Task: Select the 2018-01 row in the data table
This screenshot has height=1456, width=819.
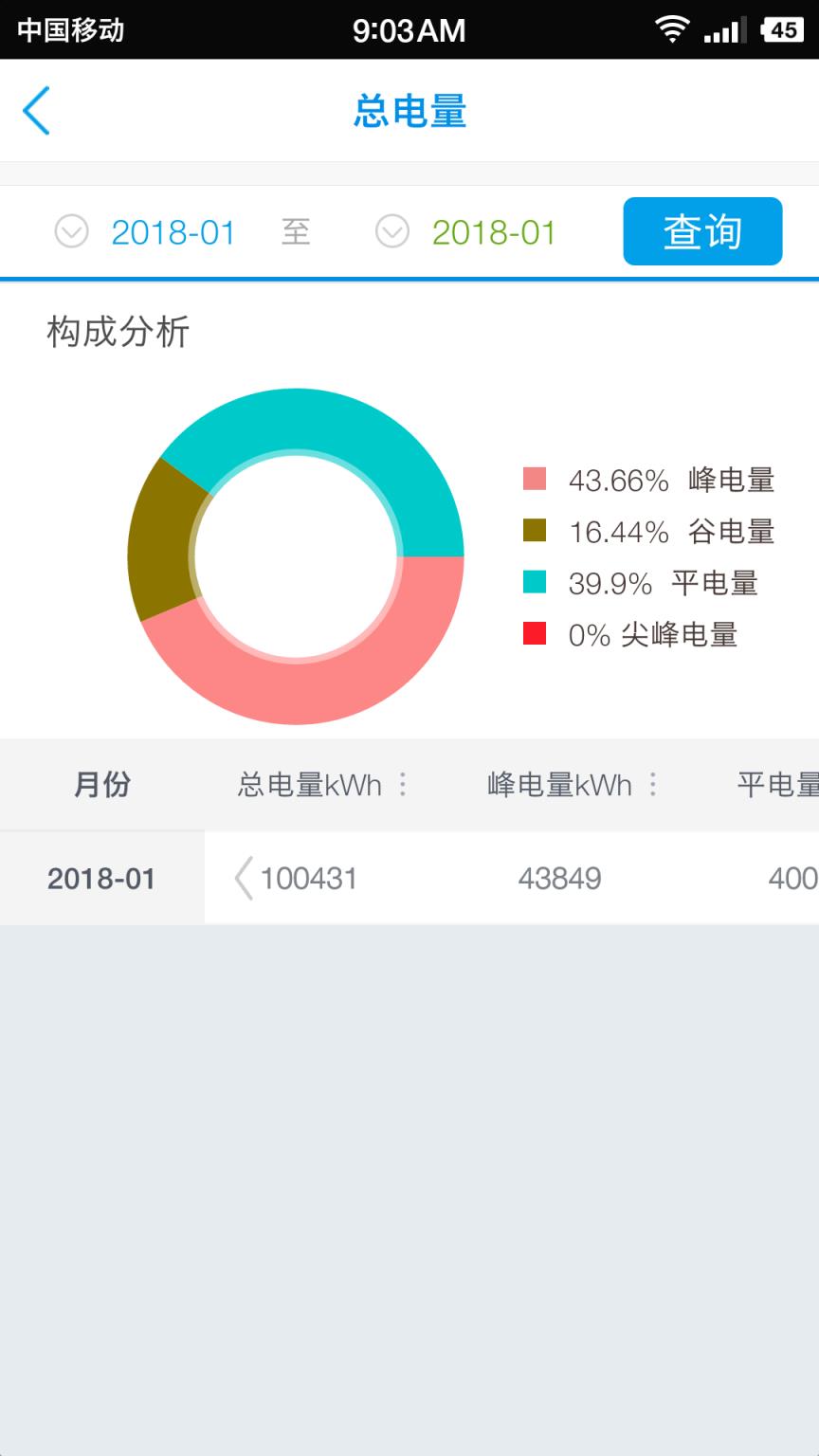Action: coord(100,878)
